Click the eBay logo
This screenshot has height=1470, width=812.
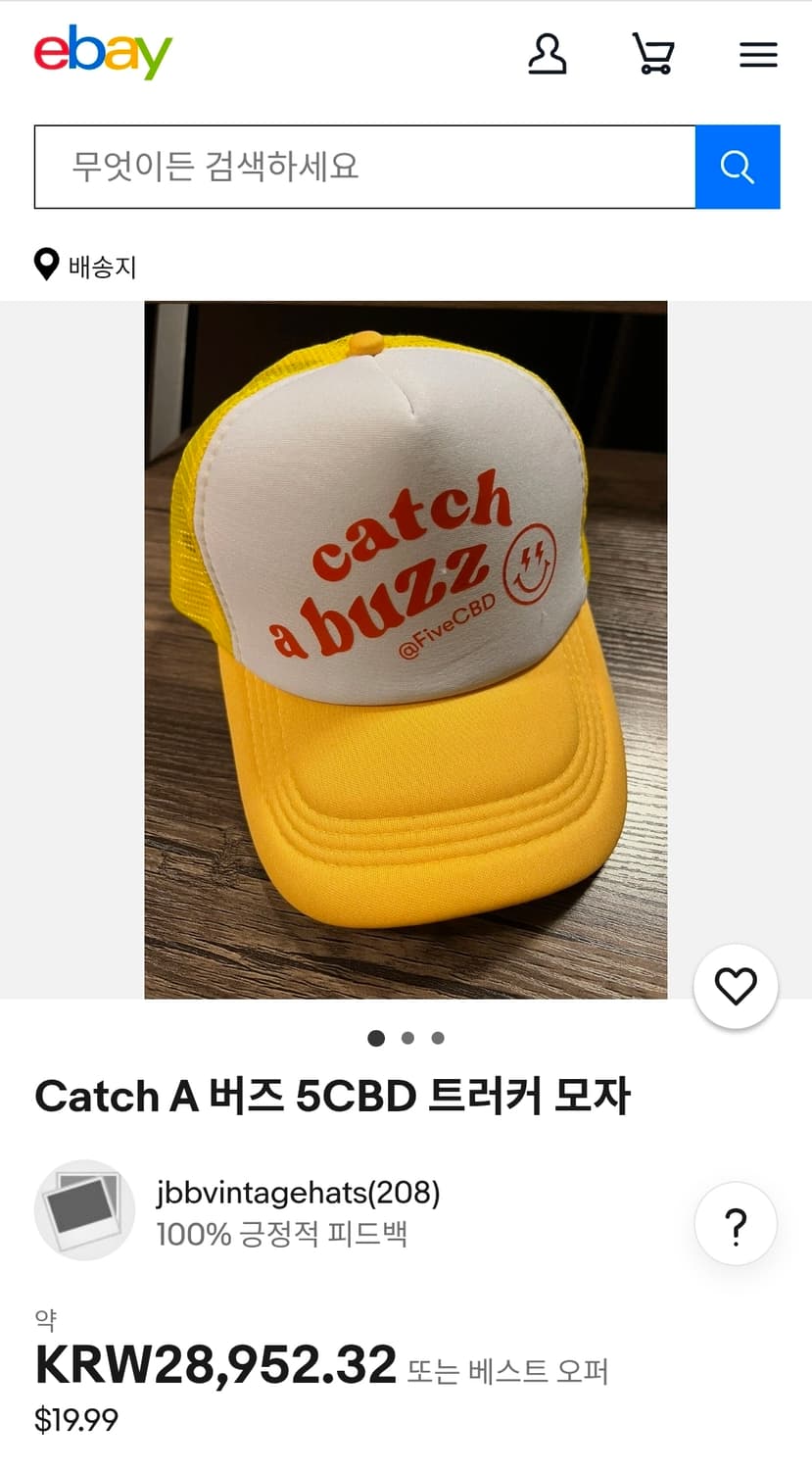pos(103,54)
